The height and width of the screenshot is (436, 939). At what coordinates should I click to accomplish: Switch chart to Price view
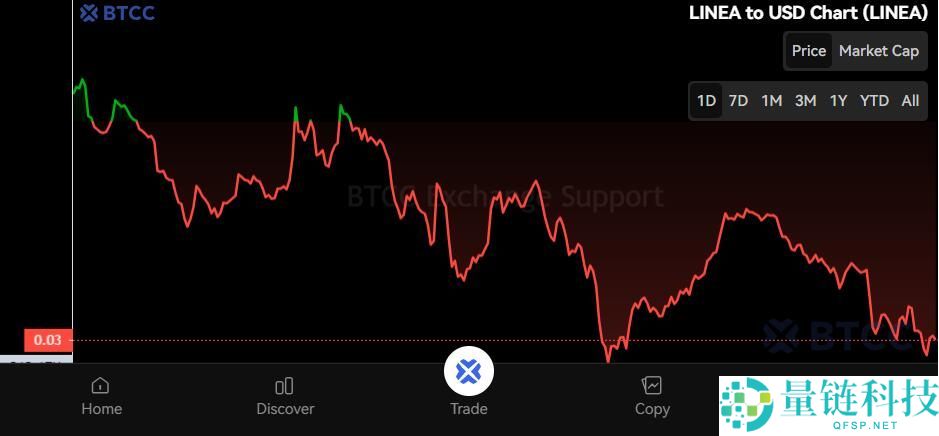tap(809, 51)
